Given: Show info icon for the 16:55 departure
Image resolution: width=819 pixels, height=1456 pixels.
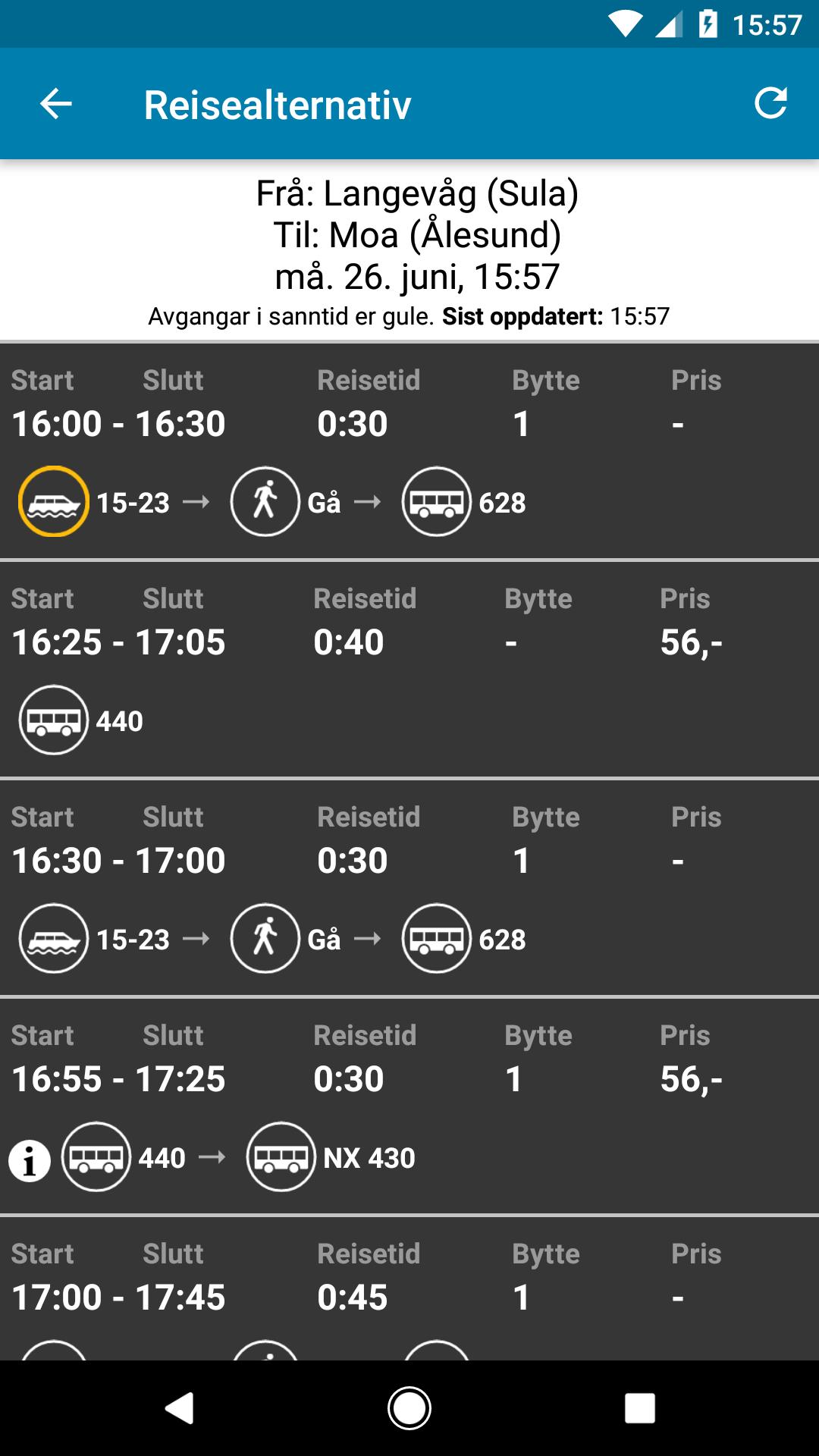Looking at the screenshot, I should [30, 1160].
